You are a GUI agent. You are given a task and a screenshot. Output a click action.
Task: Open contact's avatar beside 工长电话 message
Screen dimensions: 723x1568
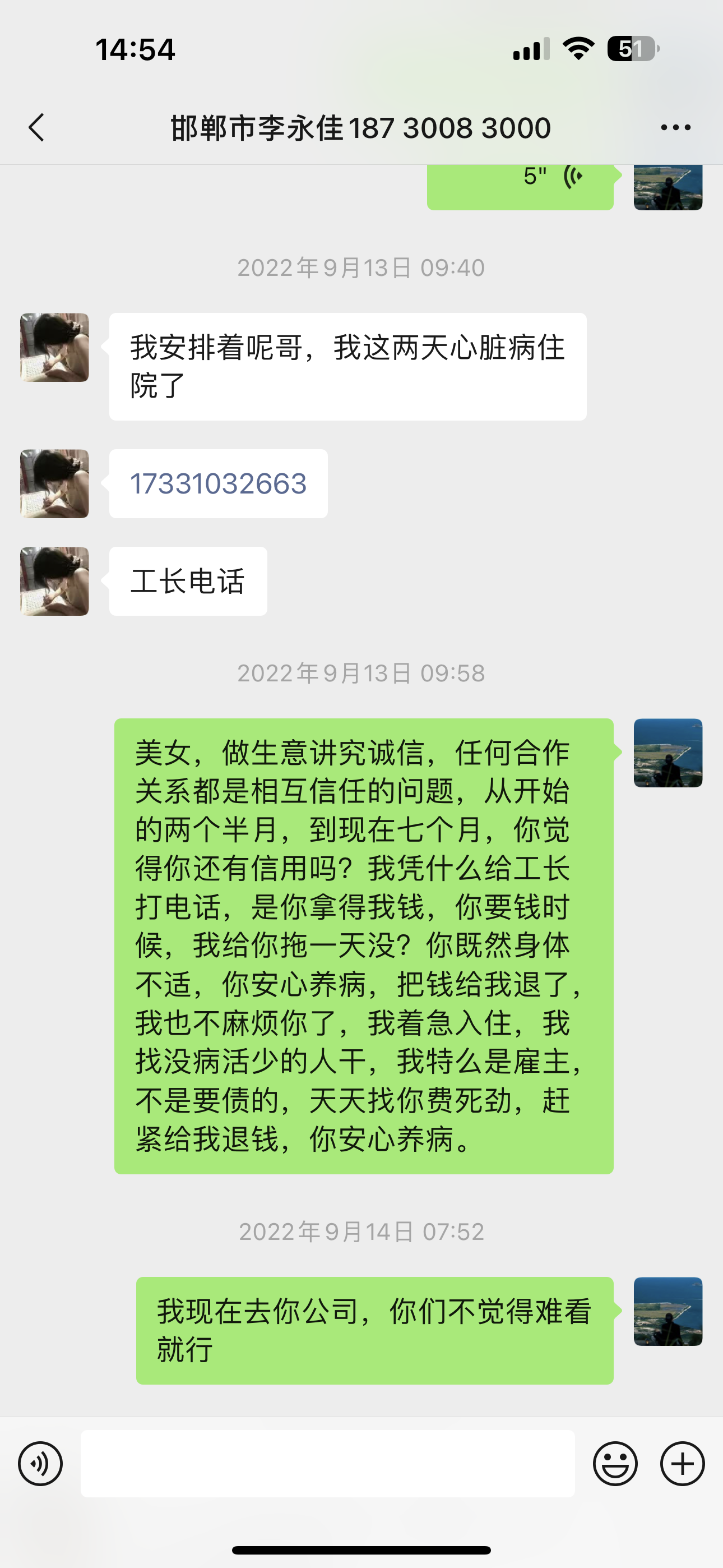point(55,582)
